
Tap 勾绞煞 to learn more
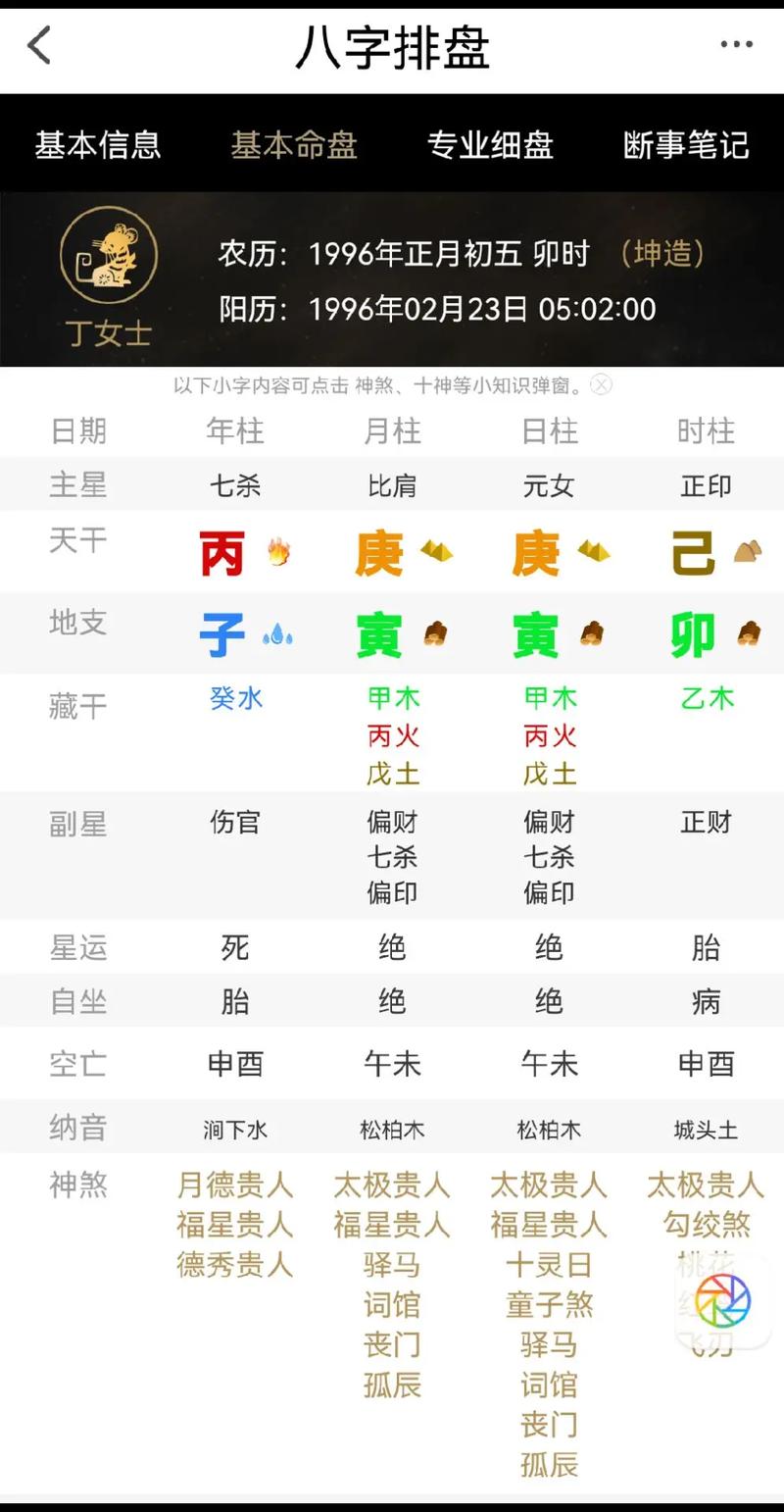(x=706, y=1225)
